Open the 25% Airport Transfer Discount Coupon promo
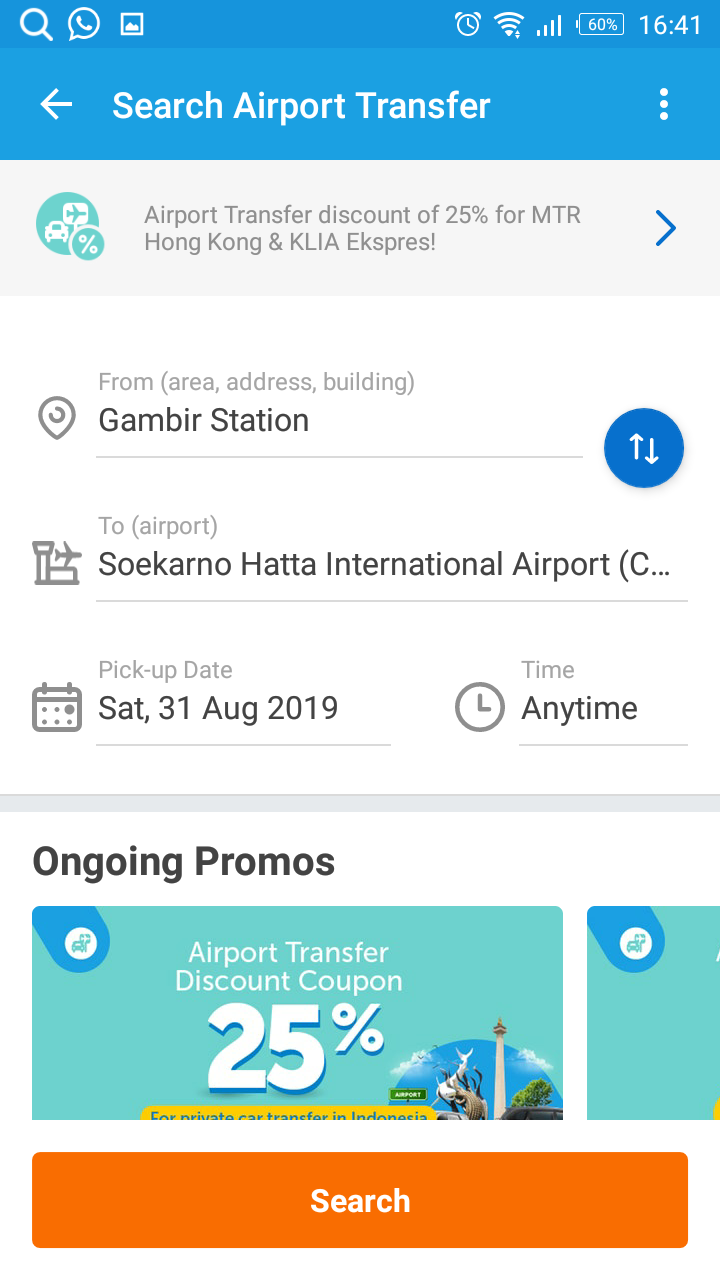720x1280 pixels. tap(297, 1012)
